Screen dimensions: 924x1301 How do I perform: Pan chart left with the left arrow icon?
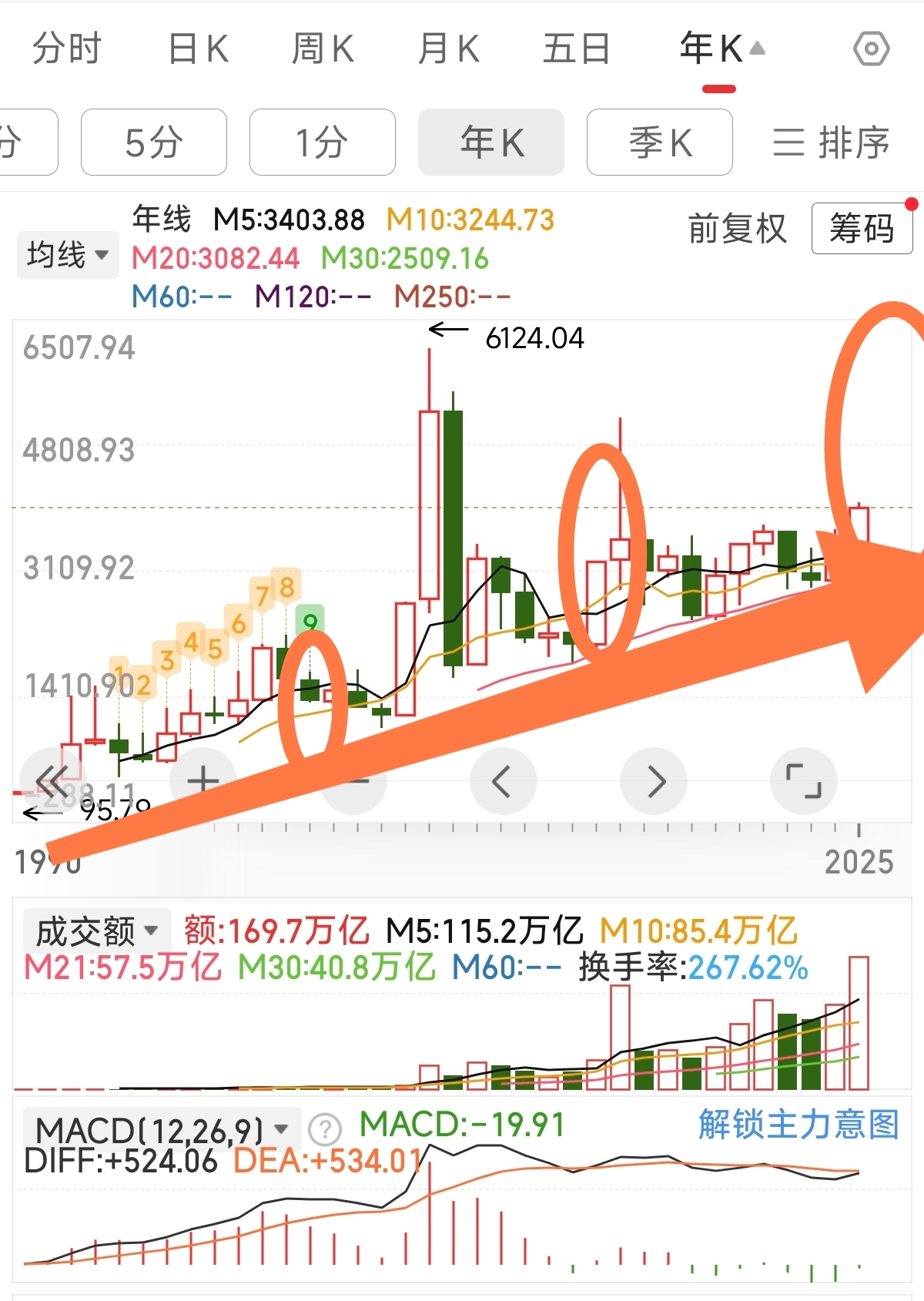tap(504, 780)
